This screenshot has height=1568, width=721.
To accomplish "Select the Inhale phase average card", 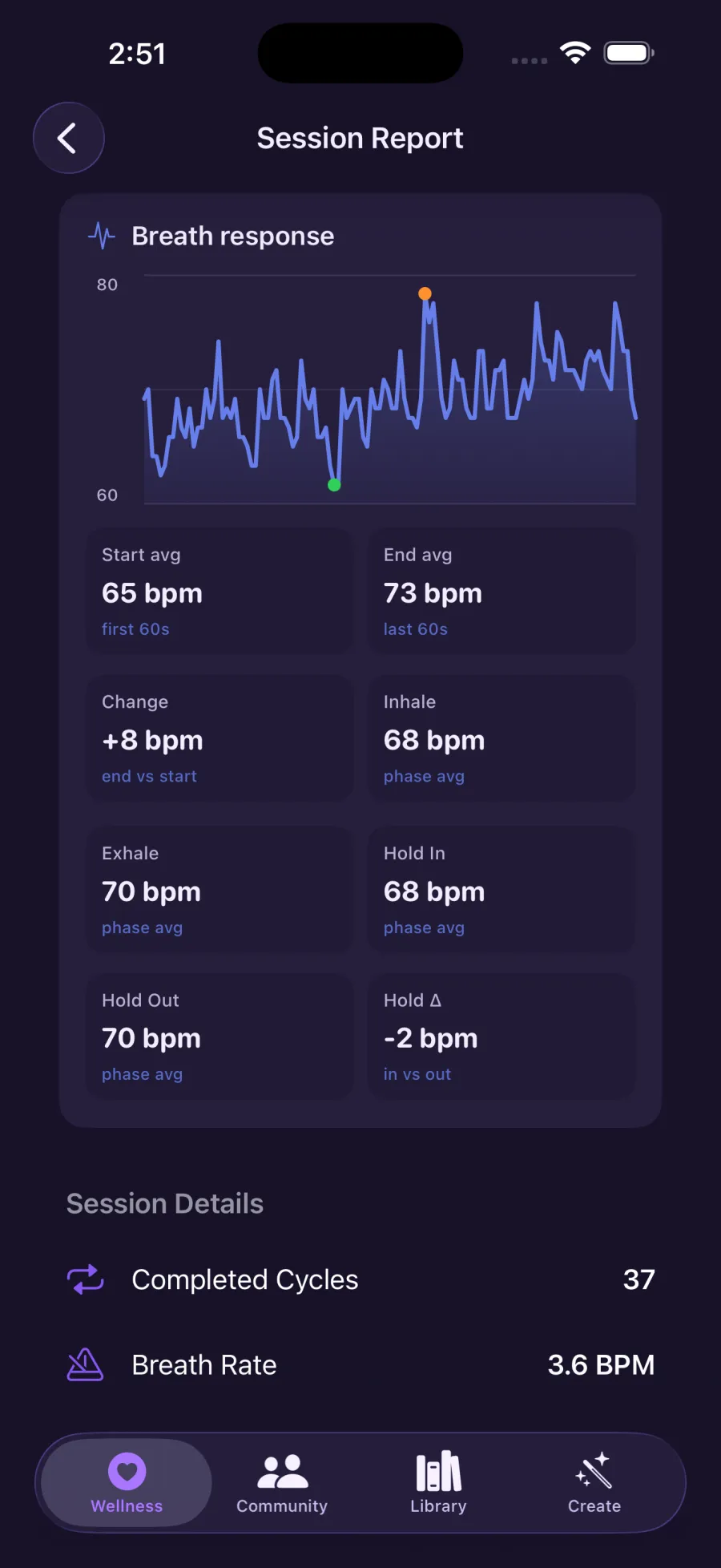I will click(501, 738).
